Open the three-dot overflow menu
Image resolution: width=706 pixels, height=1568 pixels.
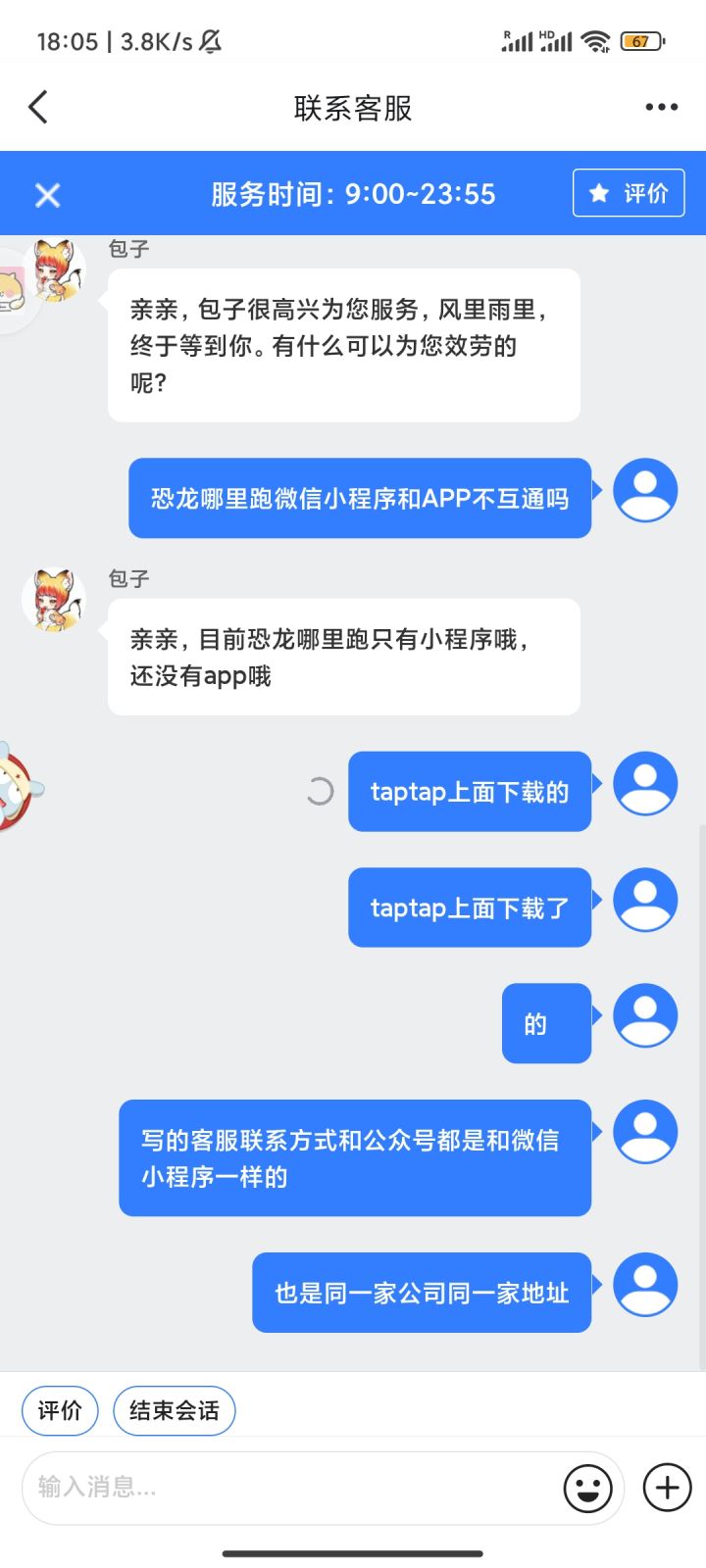click(661, 106)
